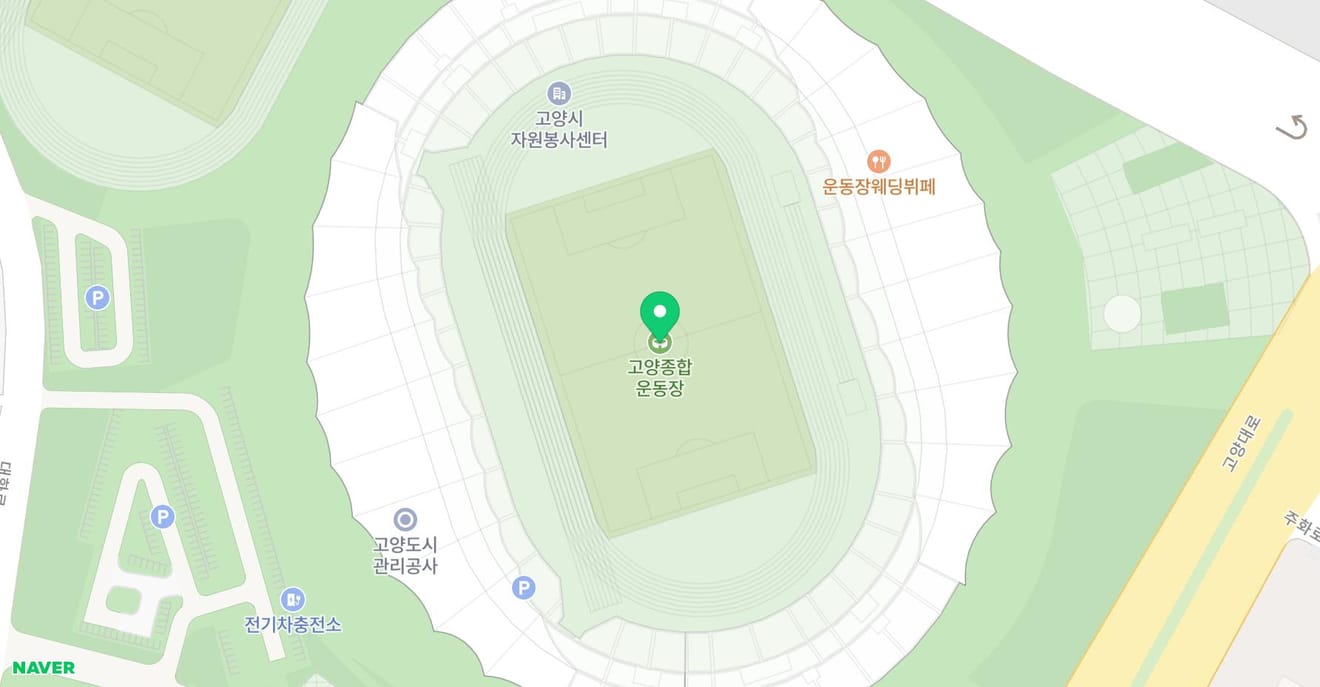Screen dimensions: 1320x687
Task: View the 전기차충전소 charging station marker
Action: (x=292, y=599)
